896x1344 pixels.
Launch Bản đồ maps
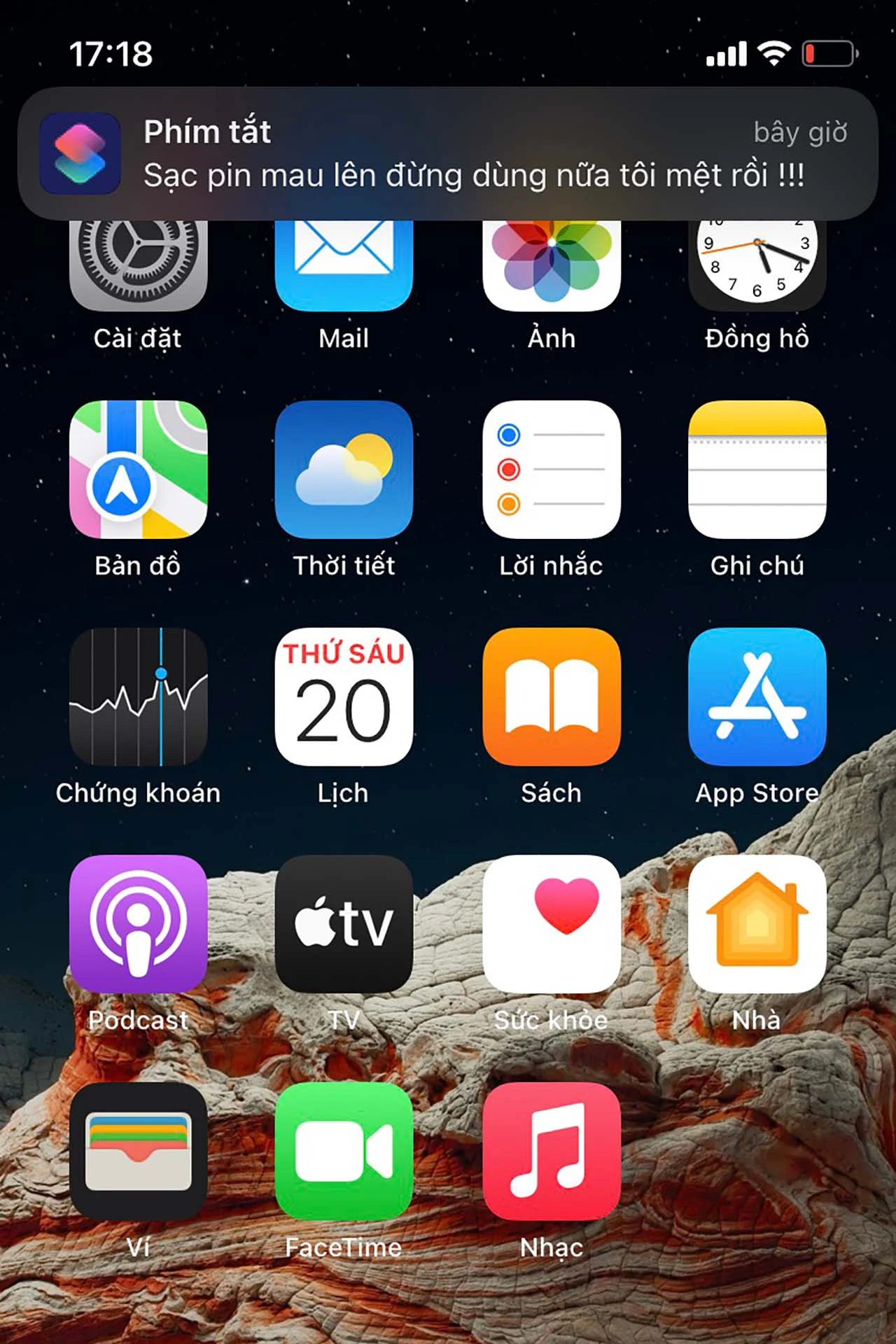click(138, 470)
